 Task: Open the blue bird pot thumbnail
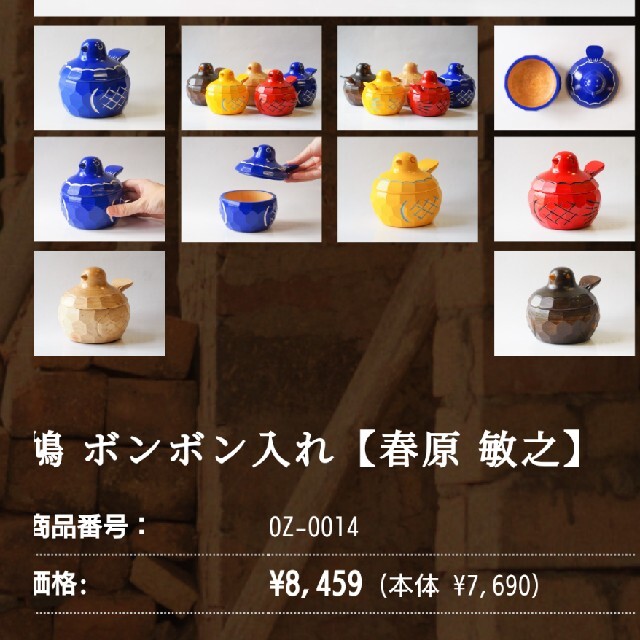(99, 78)
